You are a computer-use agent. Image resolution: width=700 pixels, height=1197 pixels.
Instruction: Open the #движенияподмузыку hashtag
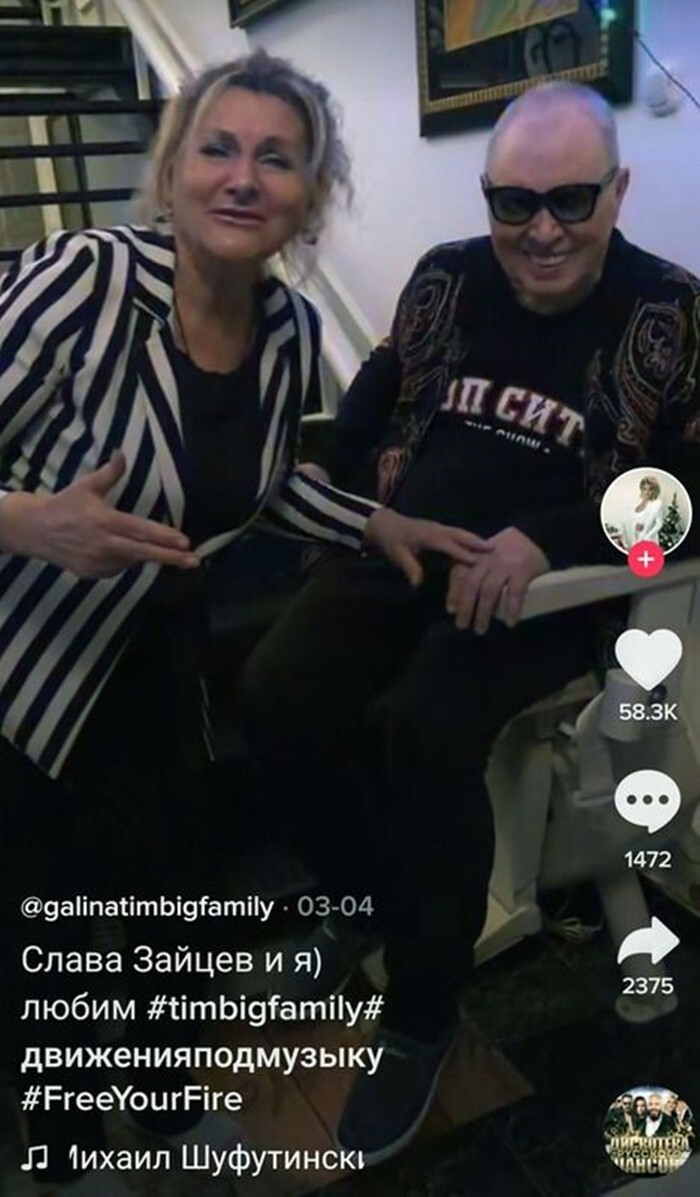(200, 1057)
